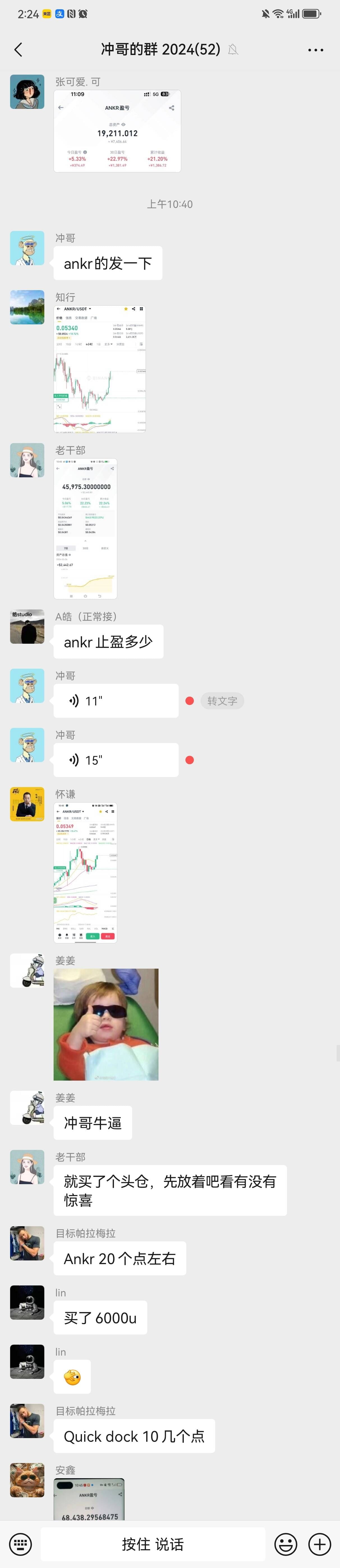Go back from the group chat
This screenshot has width=340, height=1568.
coord(18,50)
